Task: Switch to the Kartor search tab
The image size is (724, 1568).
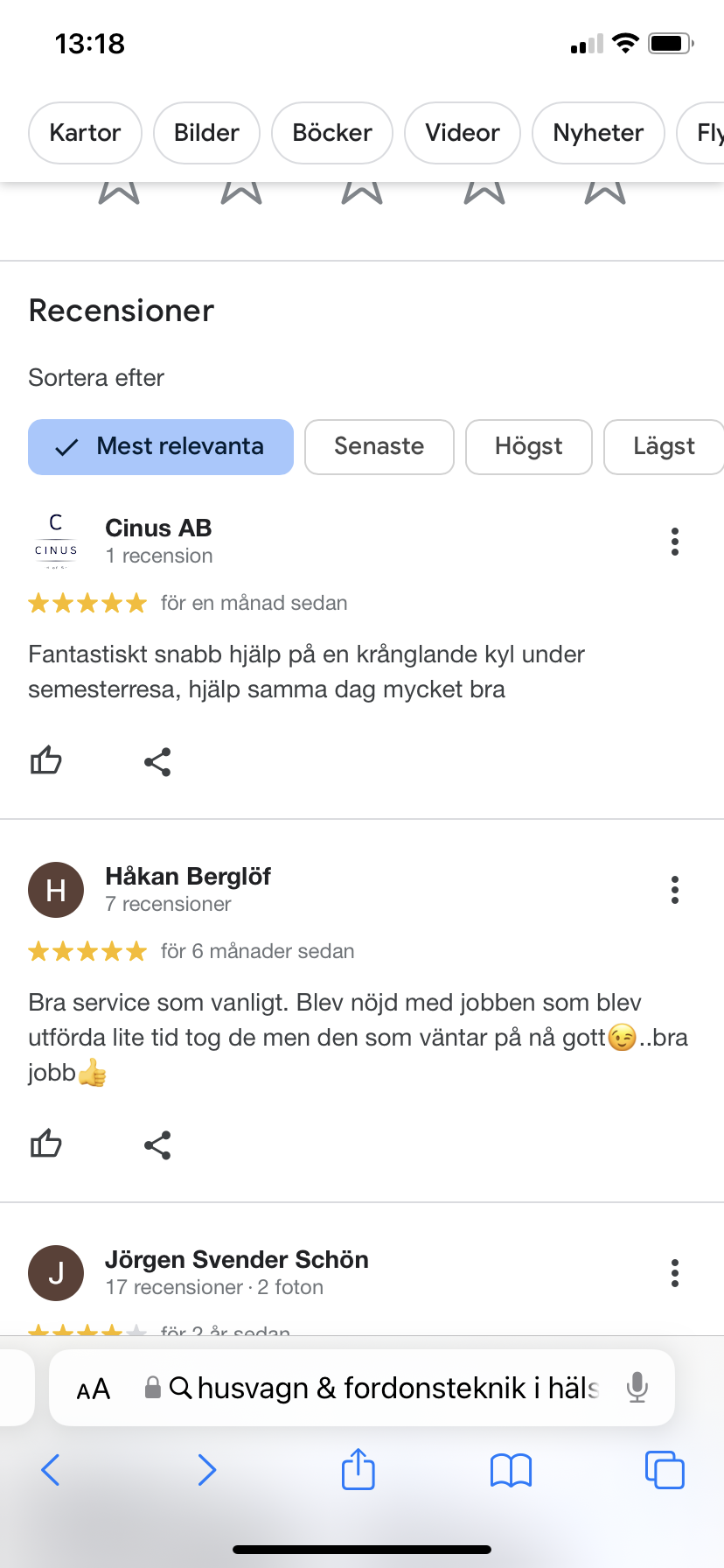Action: 85,133
